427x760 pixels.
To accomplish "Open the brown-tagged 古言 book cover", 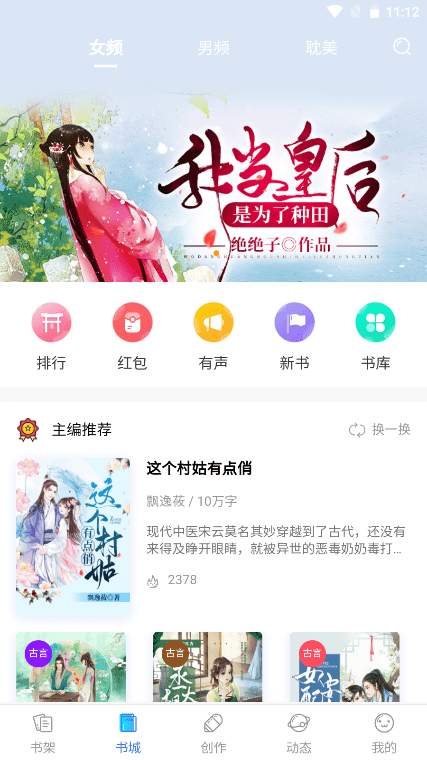I will (207, 667).
